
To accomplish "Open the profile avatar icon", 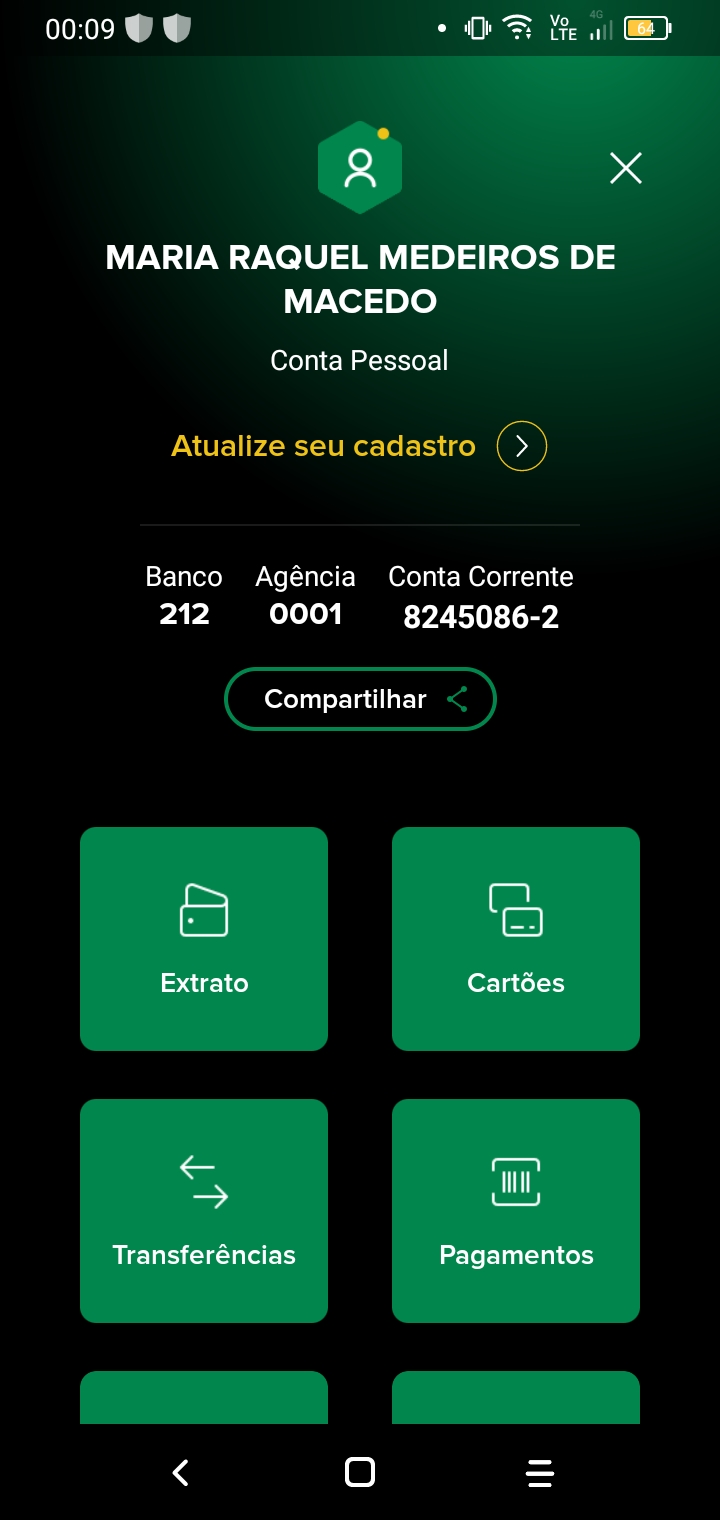I will click(x=360, y=168).
